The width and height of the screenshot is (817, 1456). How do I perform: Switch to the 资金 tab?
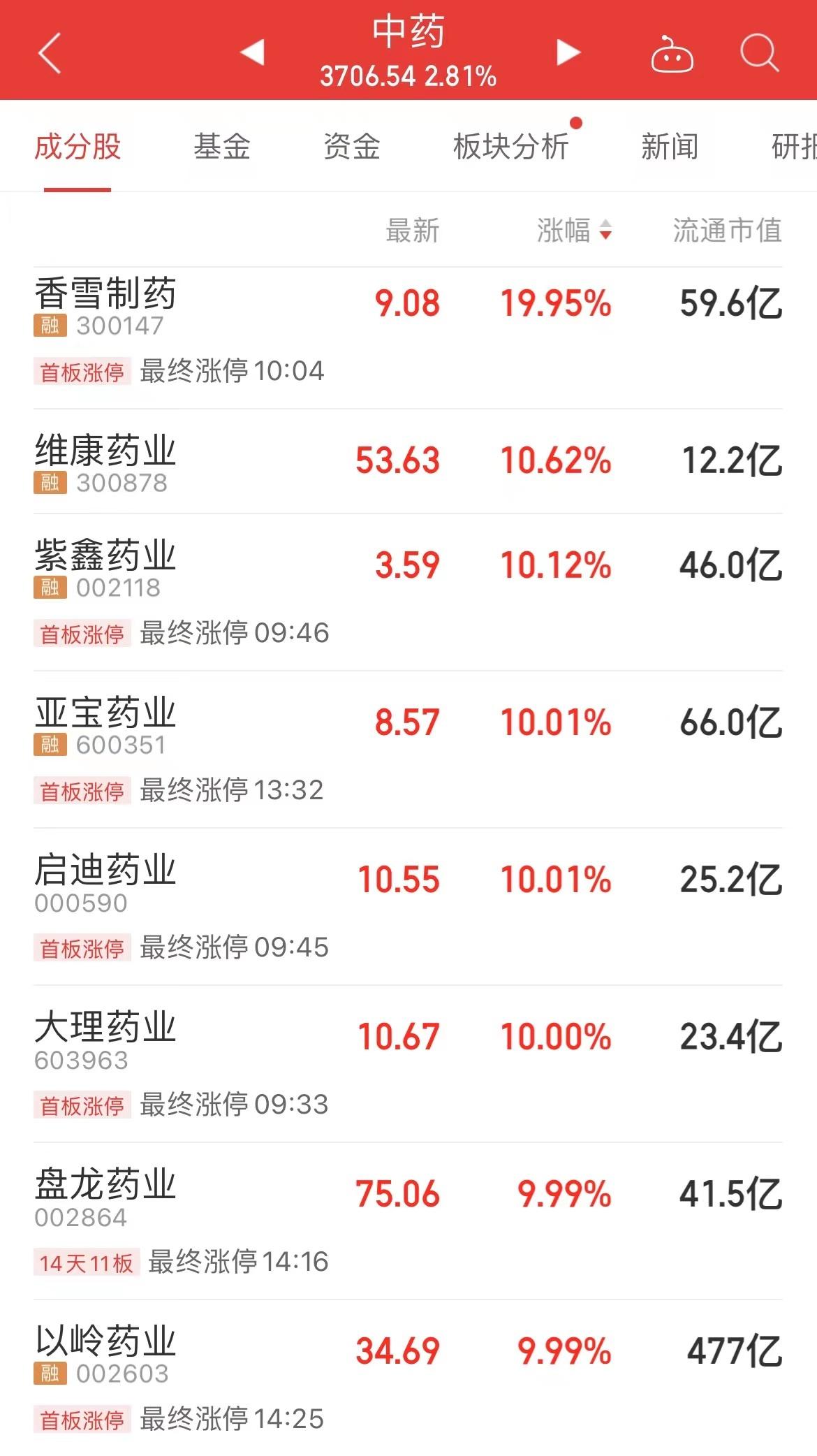[351, 147]
